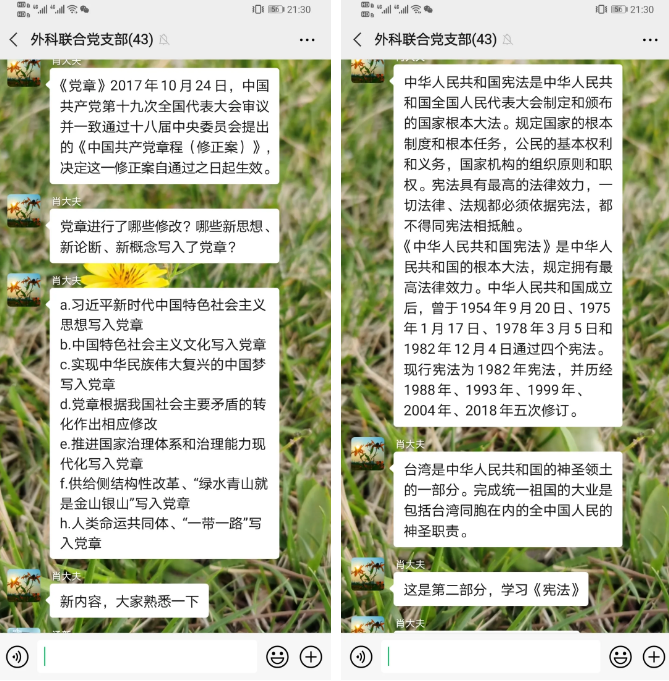Image resolution: width=669 pixels, height=681 pixels.
Task: Go back from the chat showing 《宪法》 messages
Action: [x=357, y=40]
